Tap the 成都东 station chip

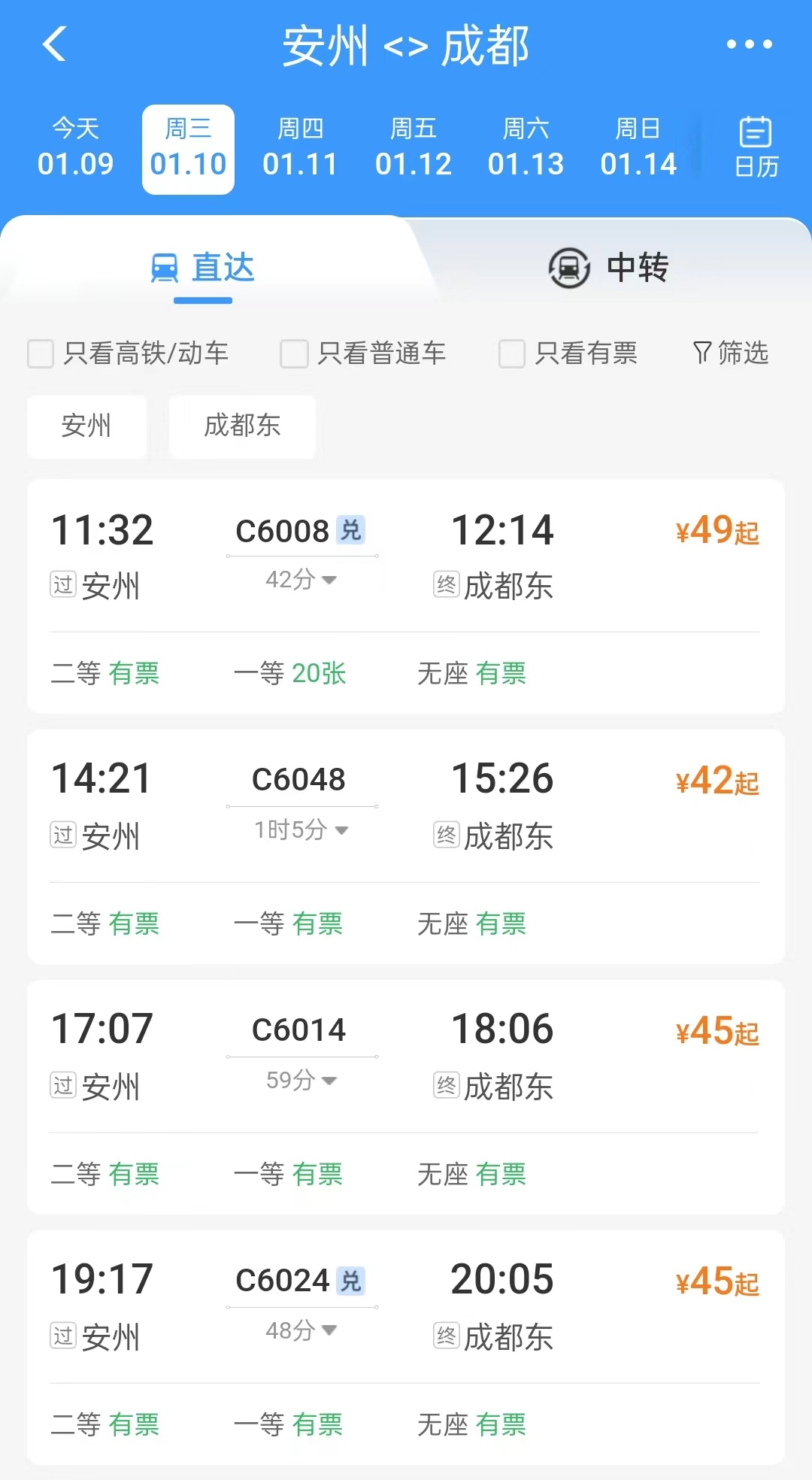click(242, 426)
